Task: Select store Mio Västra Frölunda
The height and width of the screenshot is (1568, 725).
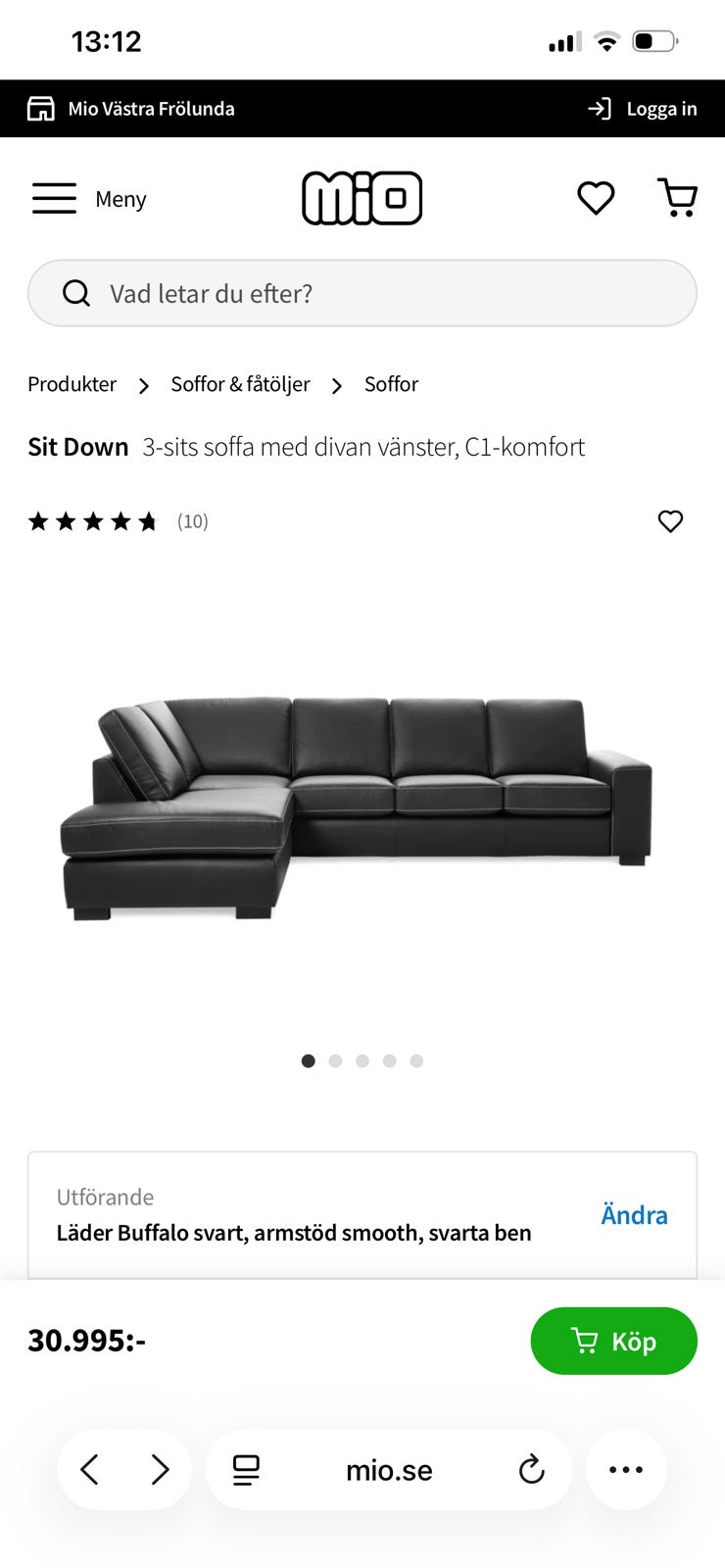Action: [x=131, y=109]
